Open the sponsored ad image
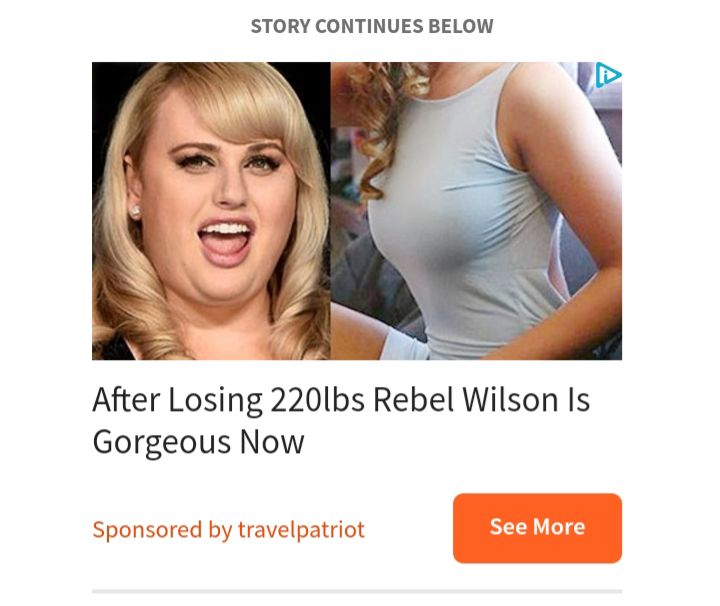720x606 pixels. click(356, 211)
